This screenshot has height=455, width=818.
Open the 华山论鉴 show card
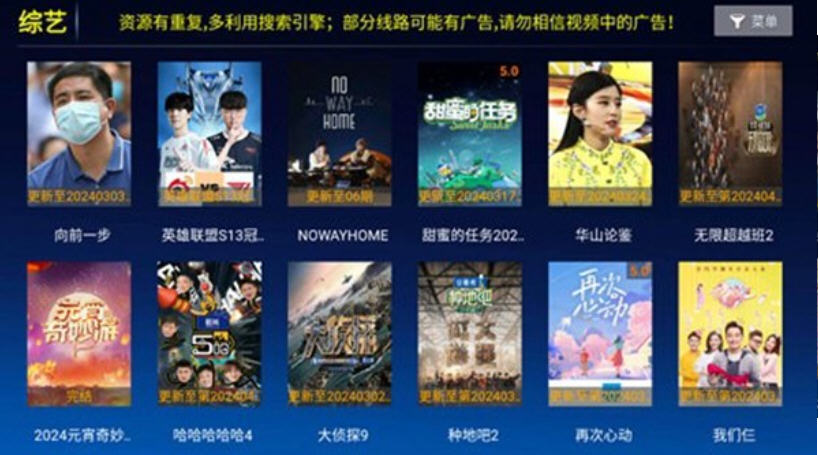click(x=599, y=134)
